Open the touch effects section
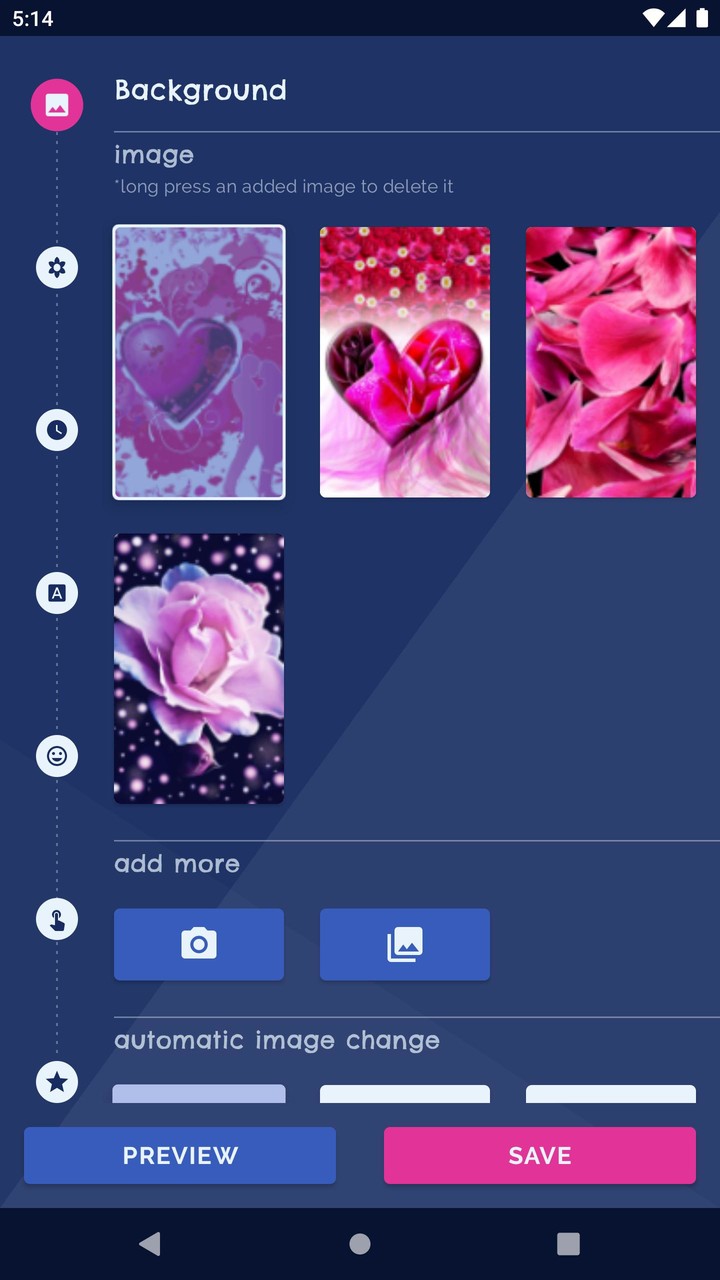The width and height of the screenshot is (720, 1280). click(57, 919)
